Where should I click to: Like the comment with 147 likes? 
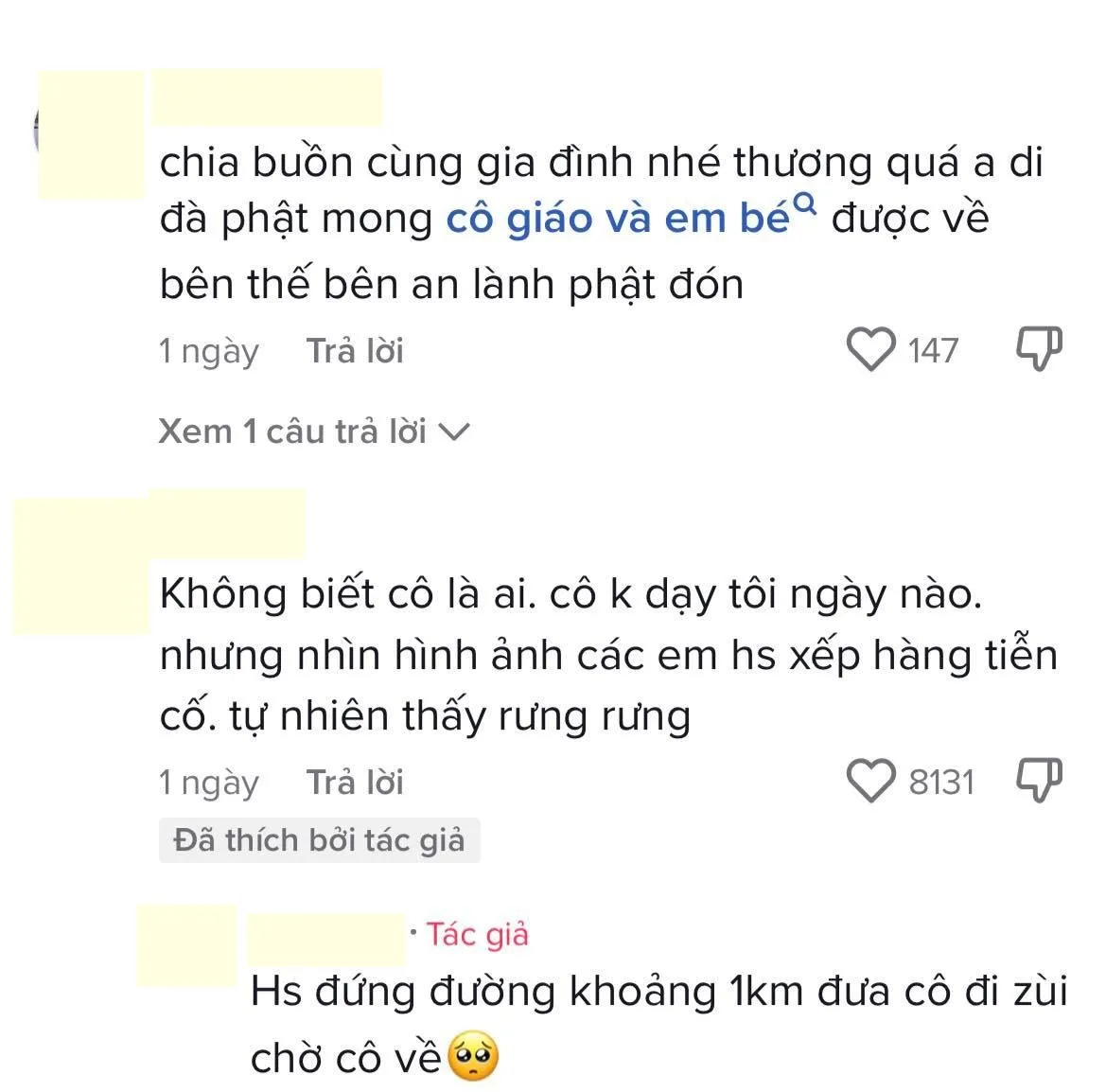869,349
